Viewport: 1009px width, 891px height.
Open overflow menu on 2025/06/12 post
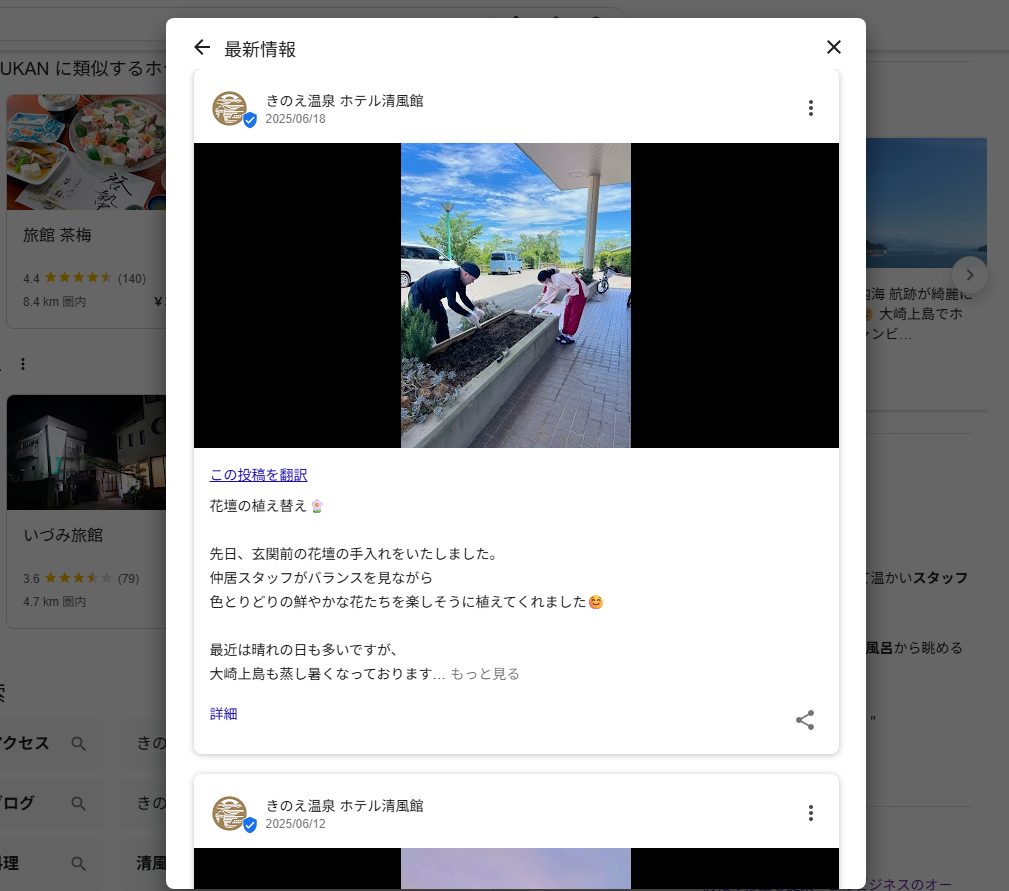(x=811, y=813)
